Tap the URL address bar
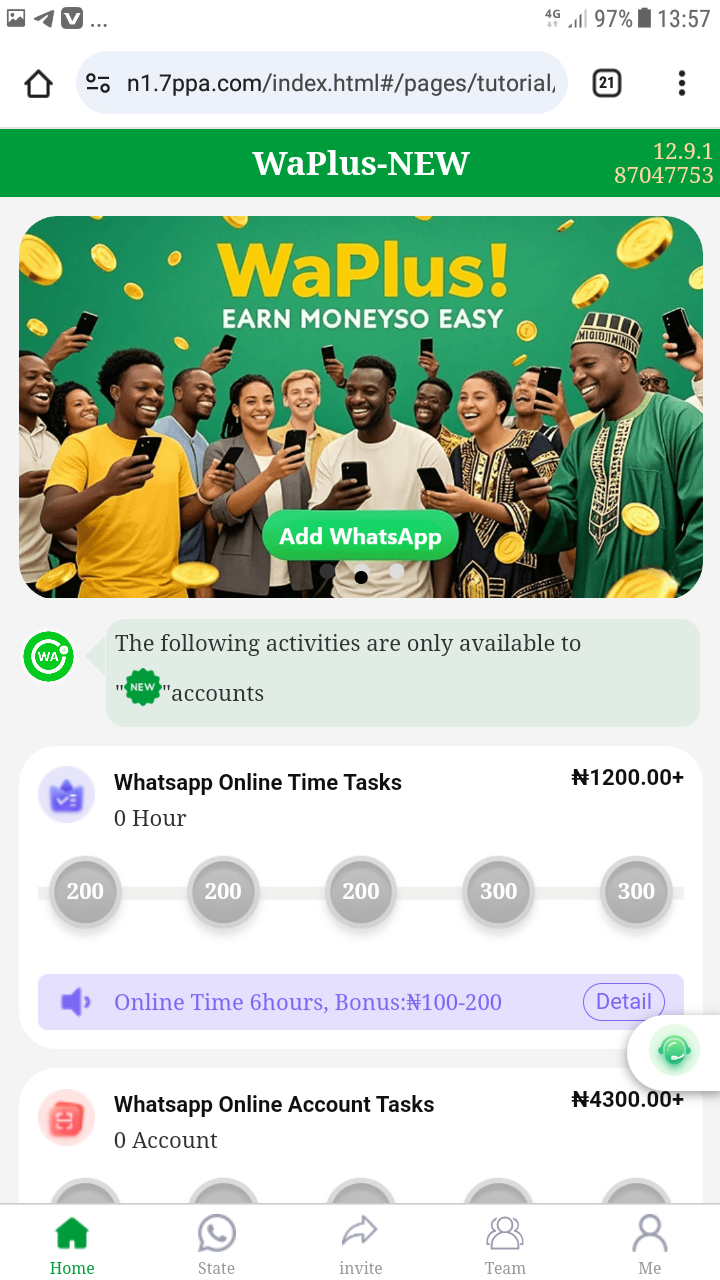 tap(340, 83)
